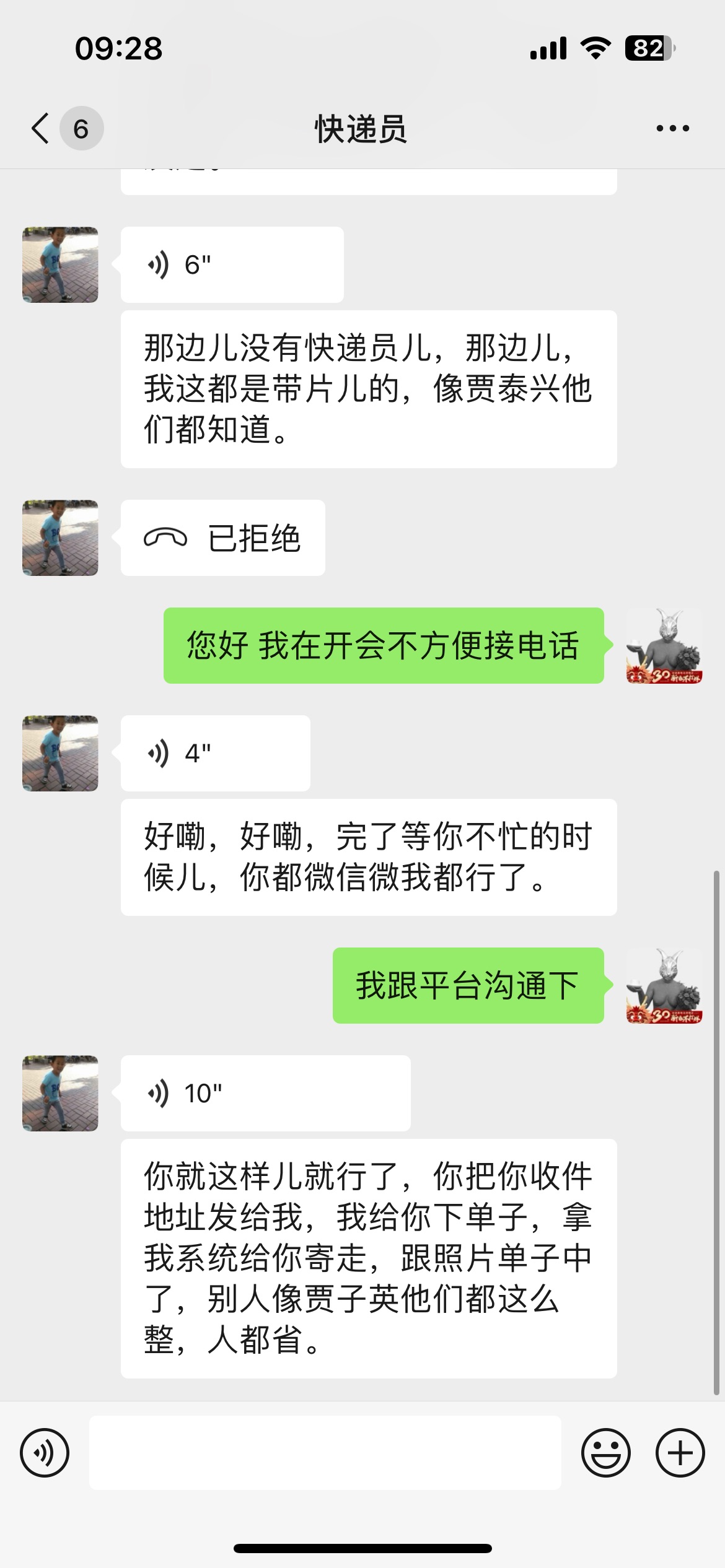Open my own avatar beside 我跟平台沟通下
This screenshot has width=725, height=1568.
tap(664, 986)
